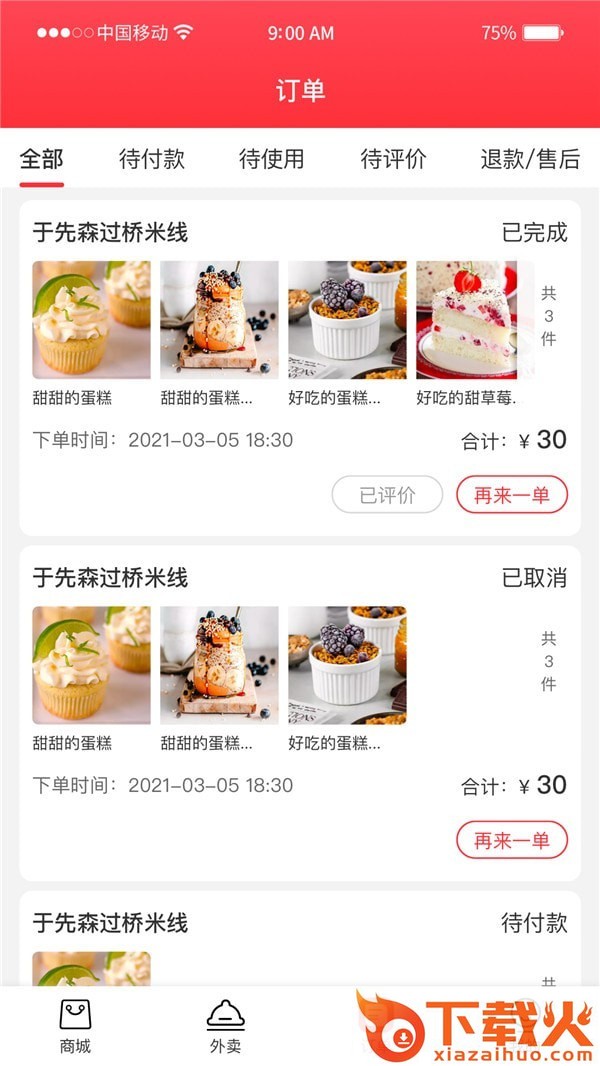Open the 商城 bottom navigation item
This screenshot has width=600, height=1066.
tap(75, 1026)
